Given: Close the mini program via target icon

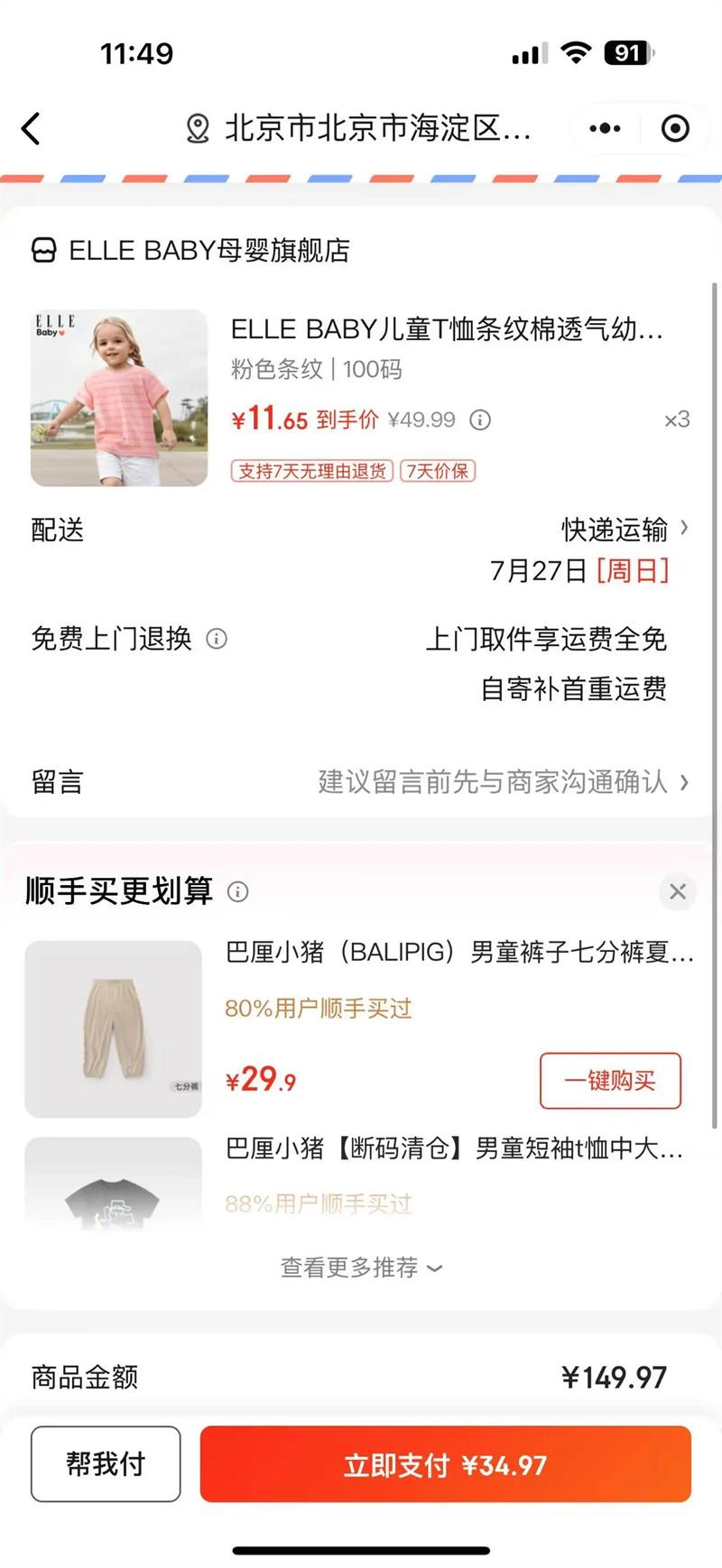Looking at the screenshot, I should [675, 129].
